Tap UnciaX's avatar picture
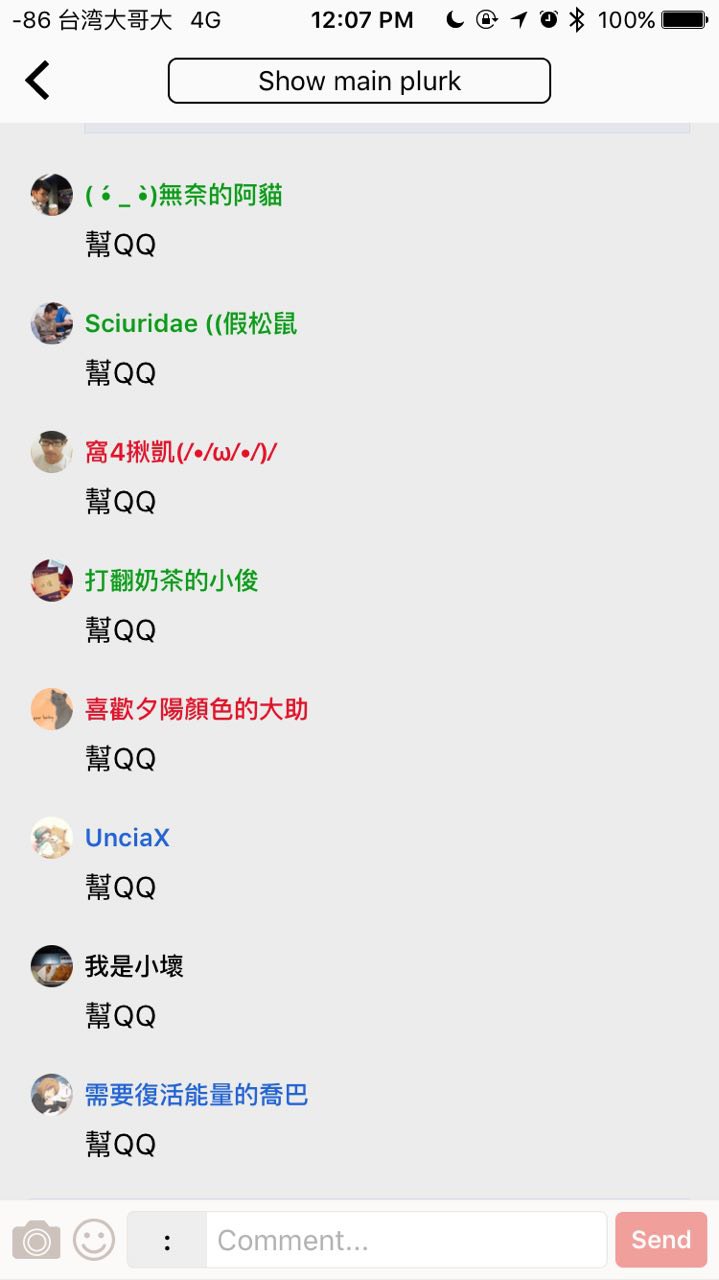Viewport: 719px width, 1280px height. pos(52,838)
